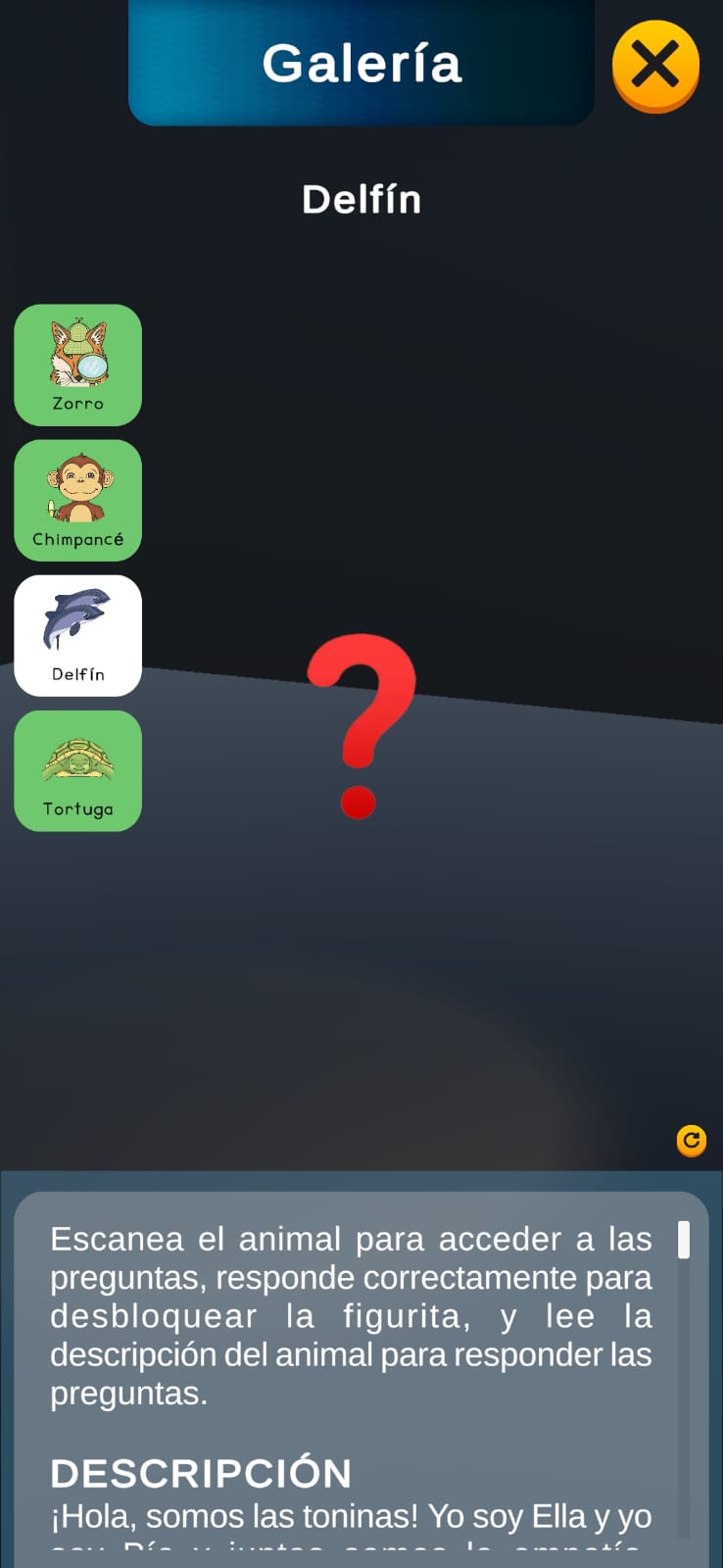Image resolution: width=723 pixels, height=1568 pixels.
Task: Close the Galería screen
Action: point(655,66)
